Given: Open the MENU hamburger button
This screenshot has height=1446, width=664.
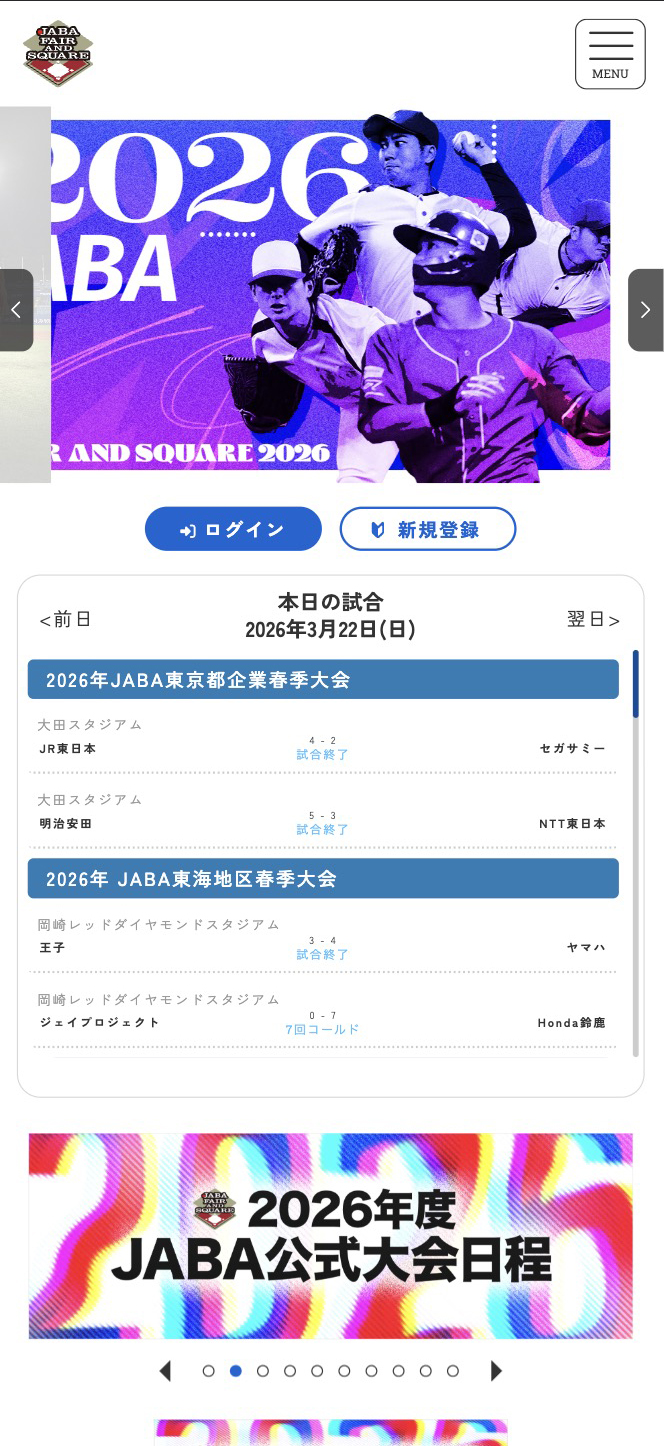Looking at the screenshot, I should 610,54.
